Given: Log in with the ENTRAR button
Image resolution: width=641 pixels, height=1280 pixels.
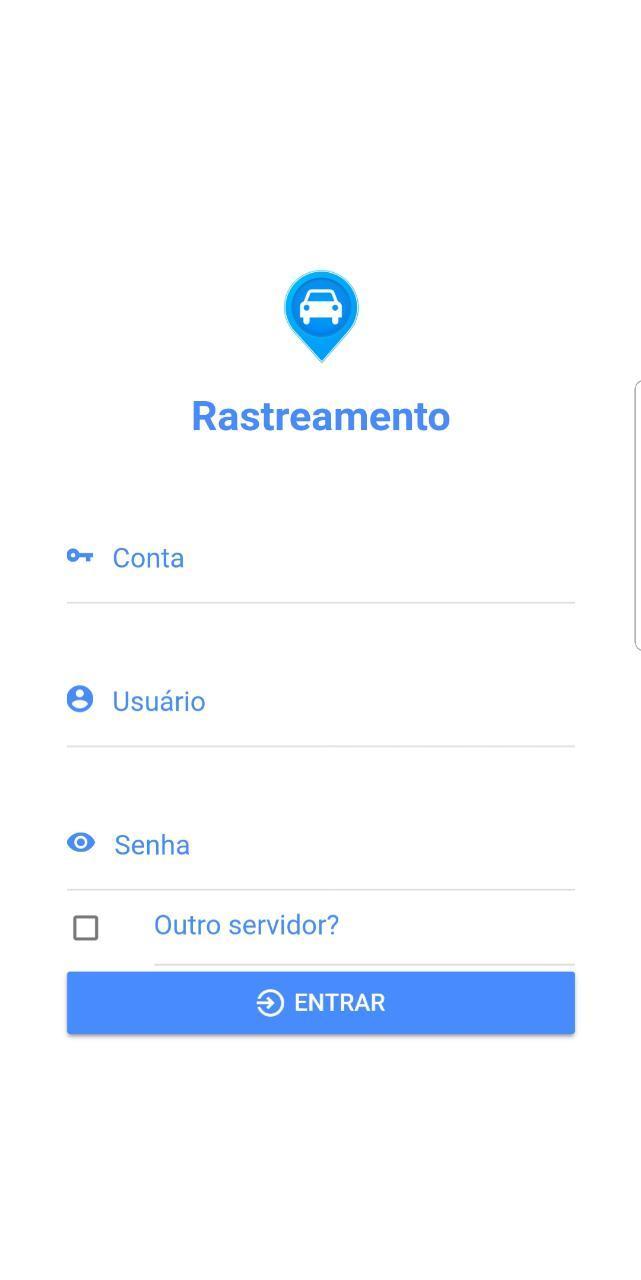Looking at the screenshot, I should pyautogui.click(x=321, y=1003).
